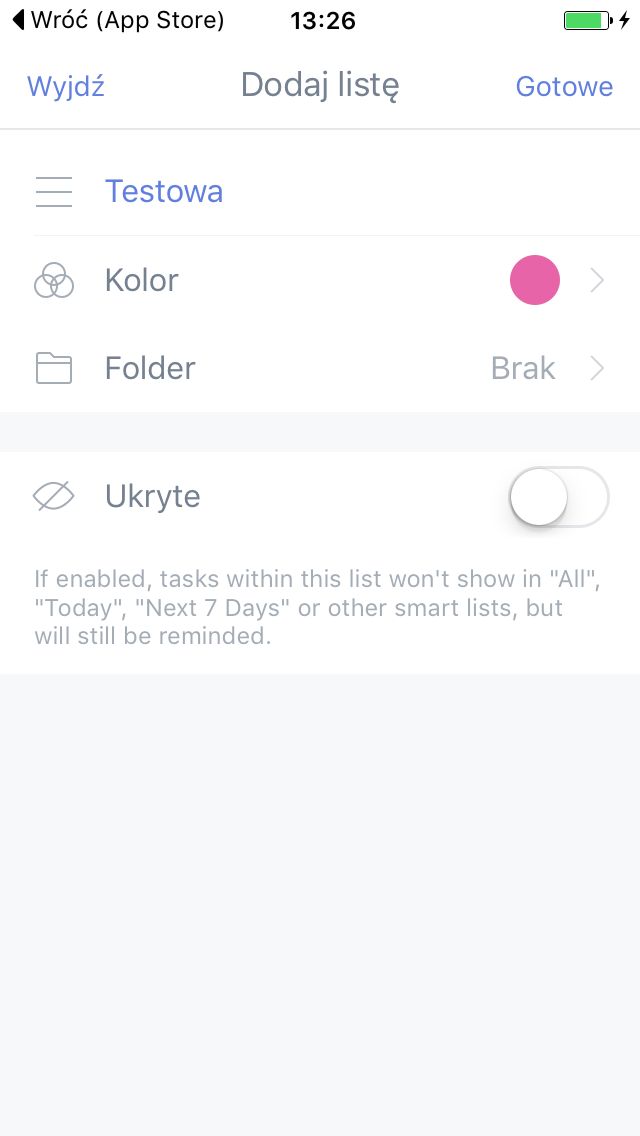Enable the Ukryte switch
Screen dimensions: 640x1136
click(x=559, y=497)
